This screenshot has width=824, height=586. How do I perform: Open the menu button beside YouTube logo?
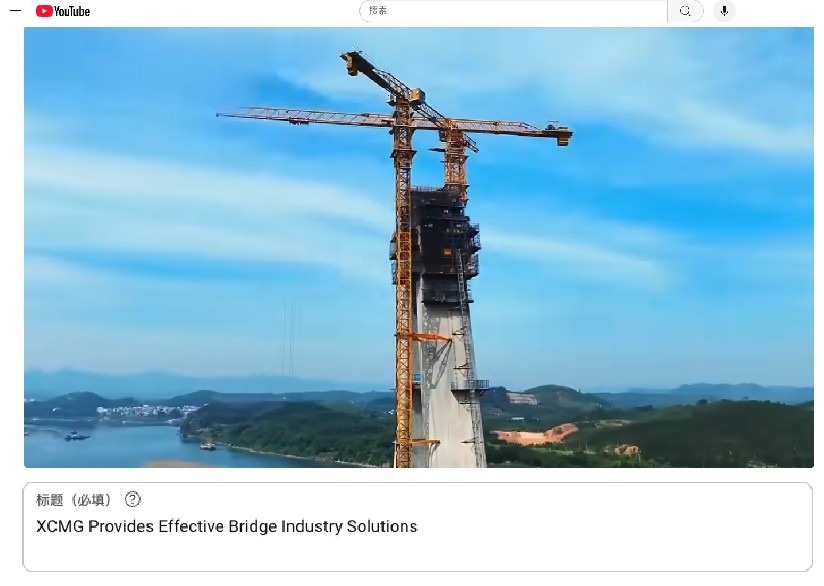point(15,11)
